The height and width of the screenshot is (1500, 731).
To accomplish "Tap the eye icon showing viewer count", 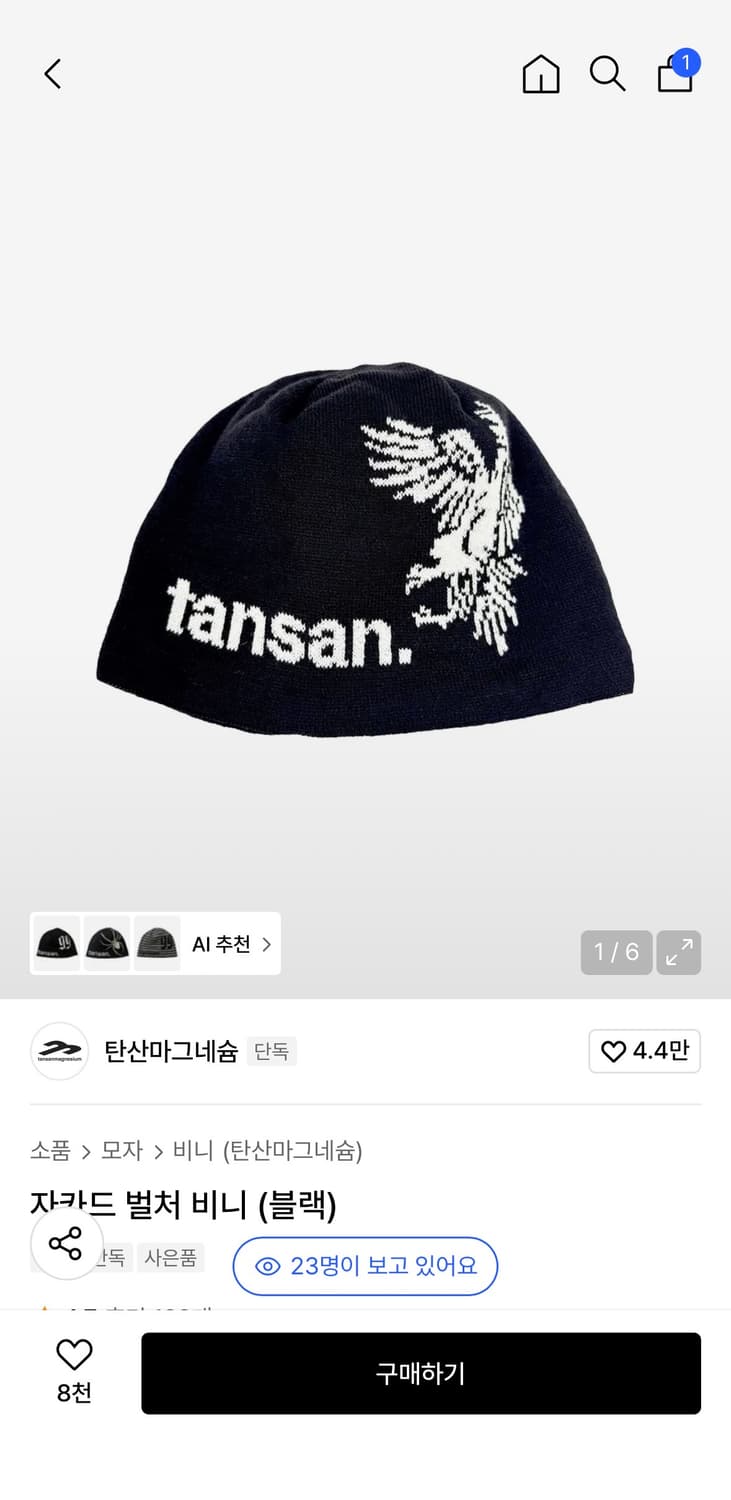I will 266,1266.
